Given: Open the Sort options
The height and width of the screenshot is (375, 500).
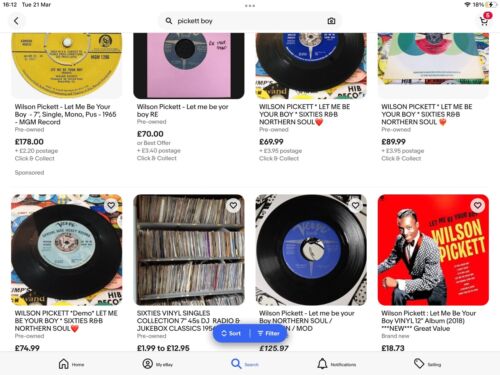Looking at the screenshot, I should coord(231,333).
